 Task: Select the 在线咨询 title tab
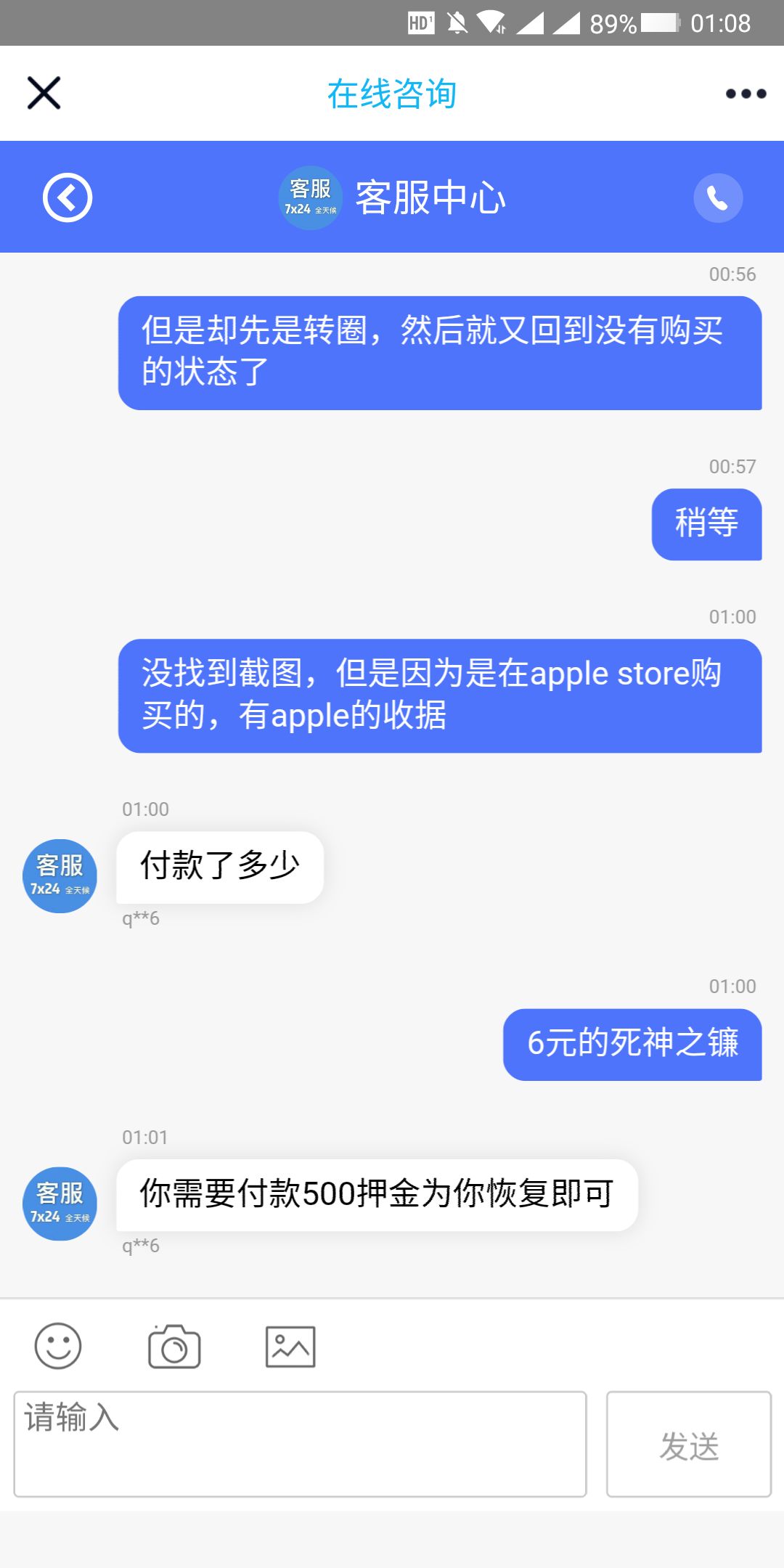pyautogui.click(x=392, y=94)
